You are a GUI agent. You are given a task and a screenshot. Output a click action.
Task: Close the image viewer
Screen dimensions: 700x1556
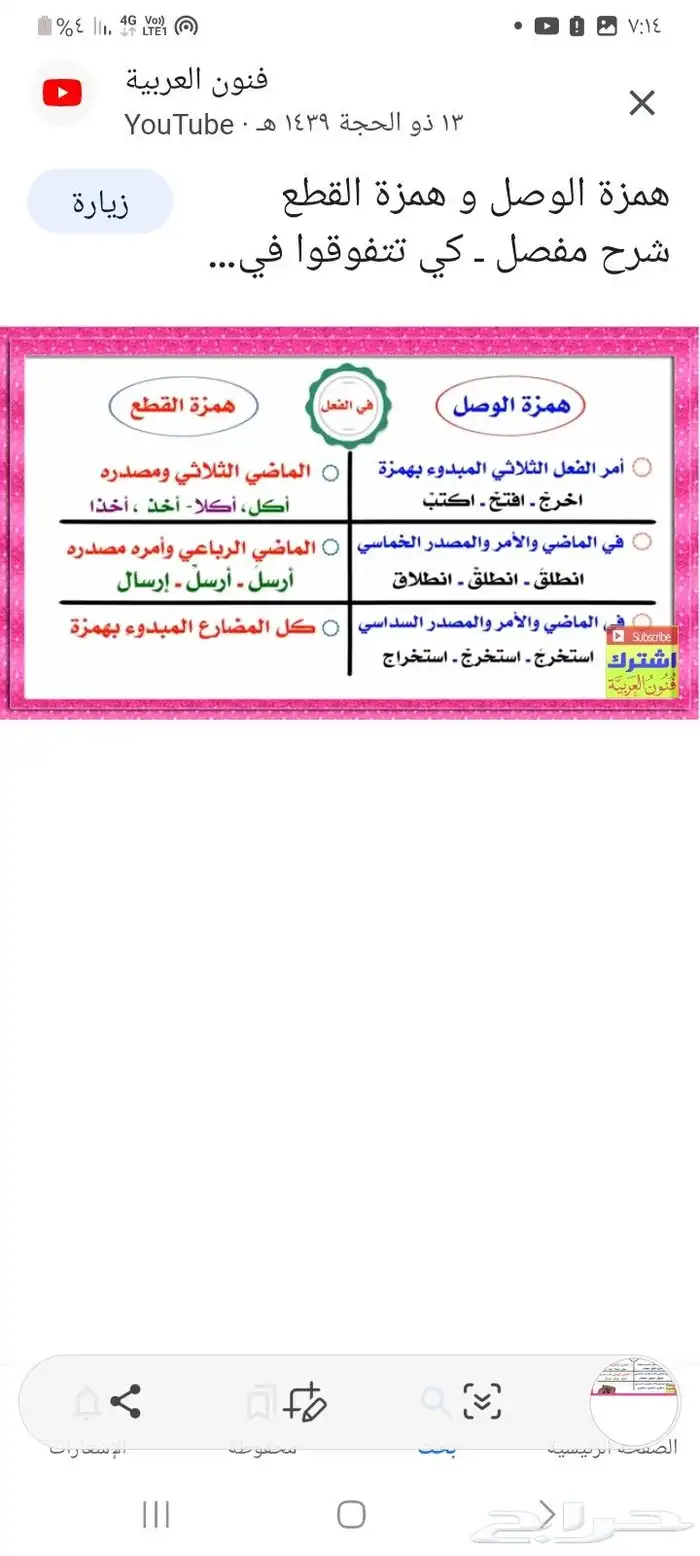(x=641, y=103)
